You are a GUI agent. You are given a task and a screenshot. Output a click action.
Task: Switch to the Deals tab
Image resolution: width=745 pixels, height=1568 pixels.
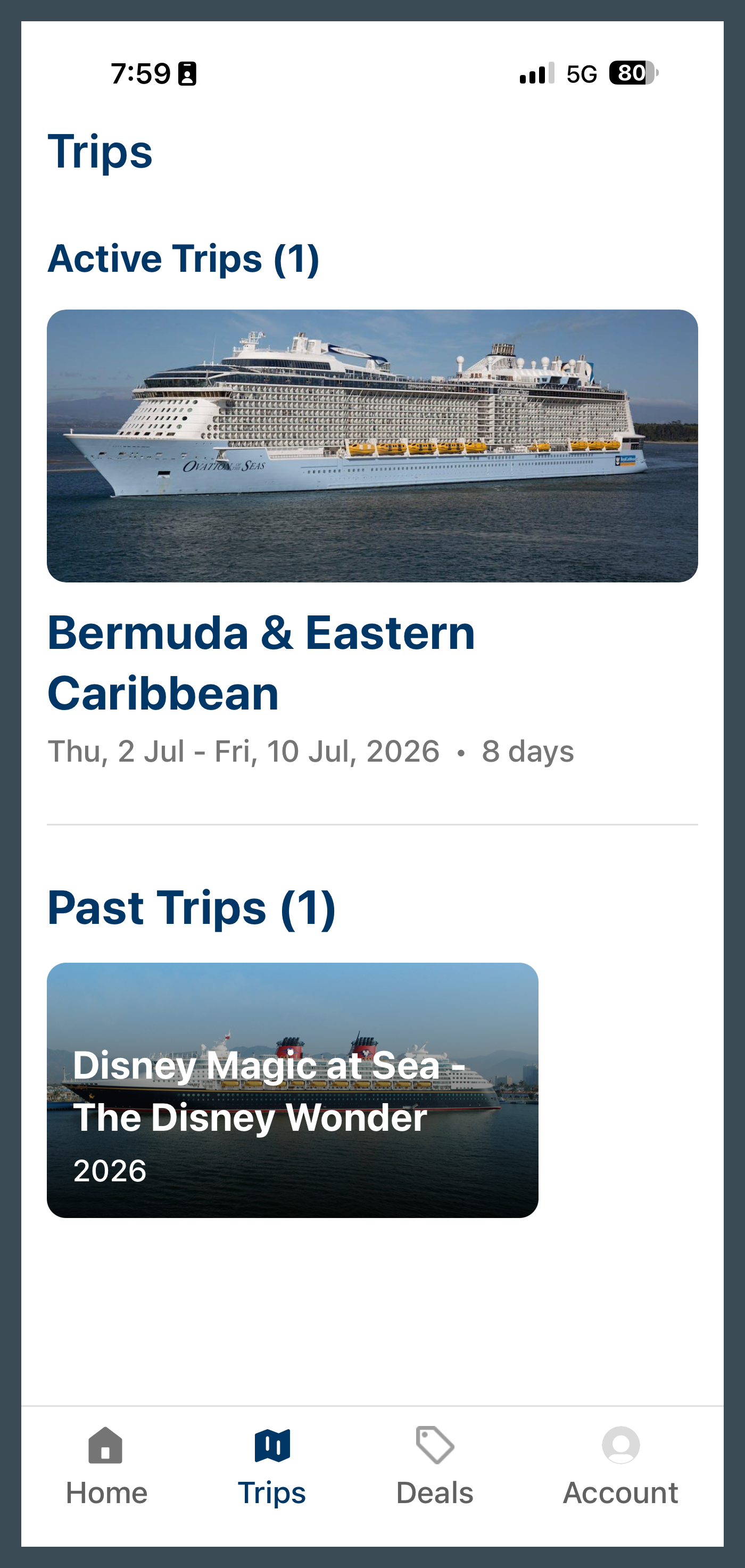tap(435, 1466)
